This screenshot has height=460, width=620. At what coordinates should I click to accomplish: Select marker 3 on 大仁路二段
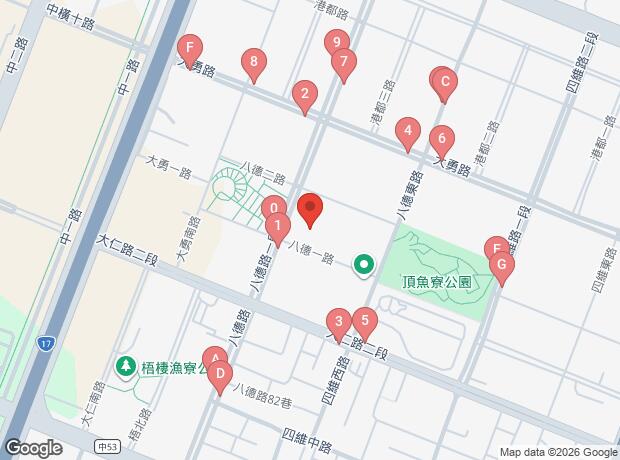[339, 326]
